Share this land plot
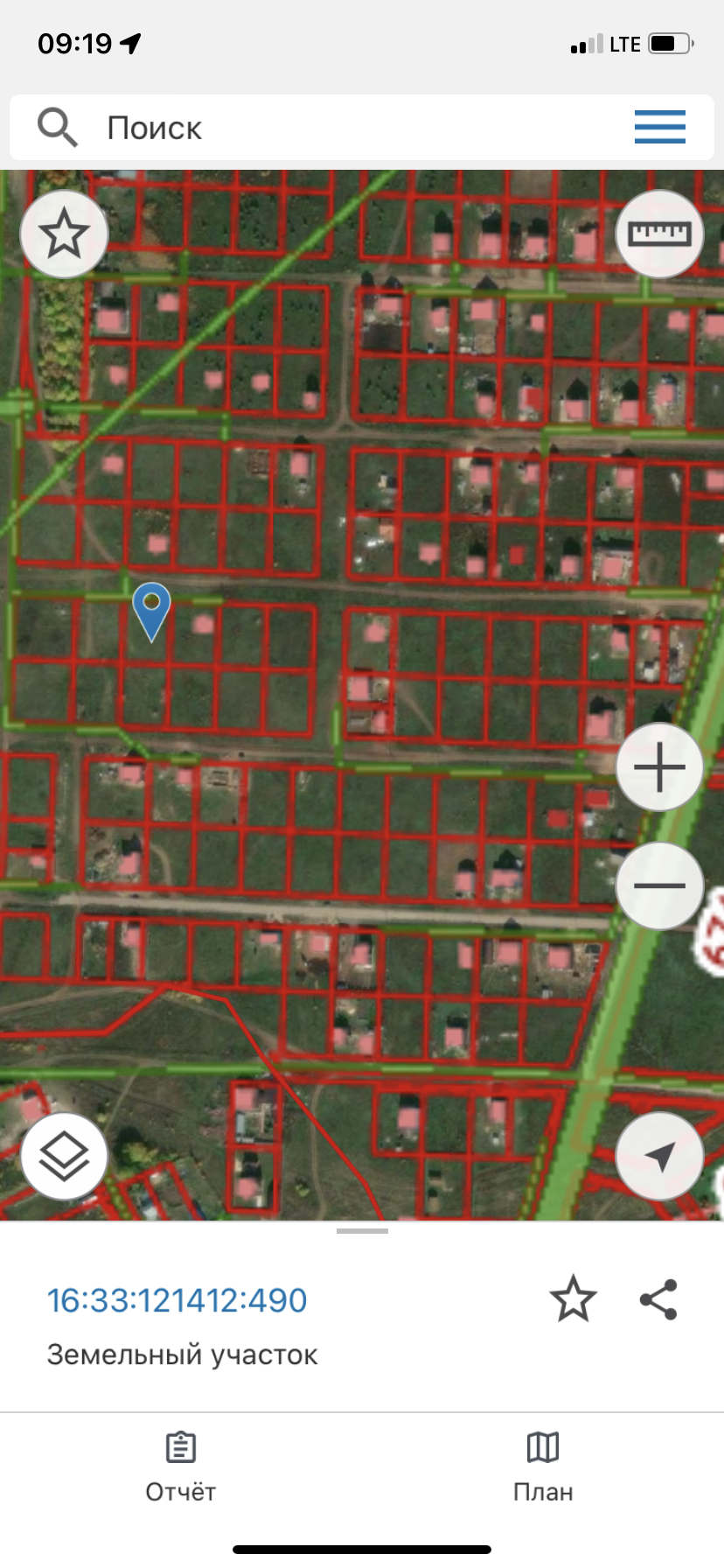 (658, 1298)
